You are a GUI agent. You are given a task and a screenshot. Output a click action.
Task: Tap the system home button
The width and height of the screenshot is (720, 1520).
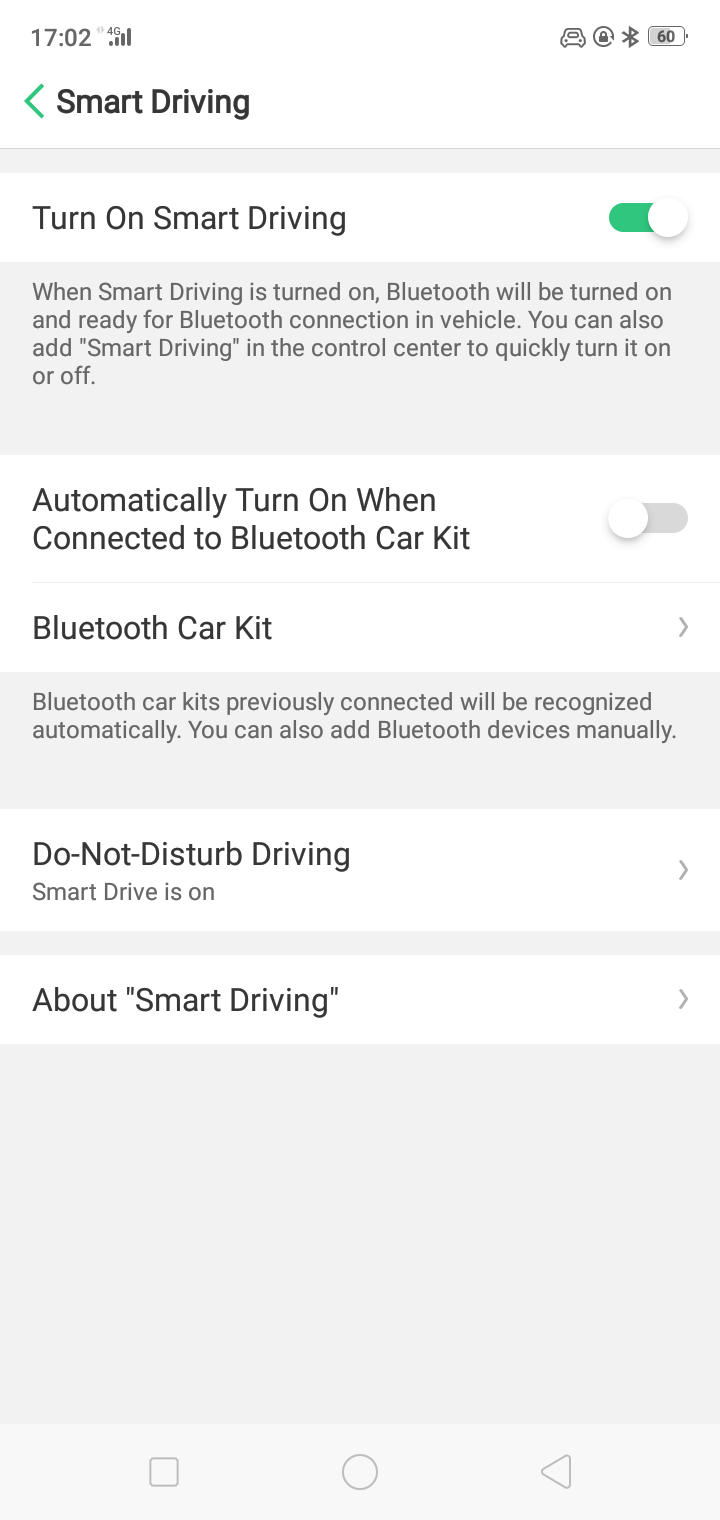click(x=360, y=1472)
